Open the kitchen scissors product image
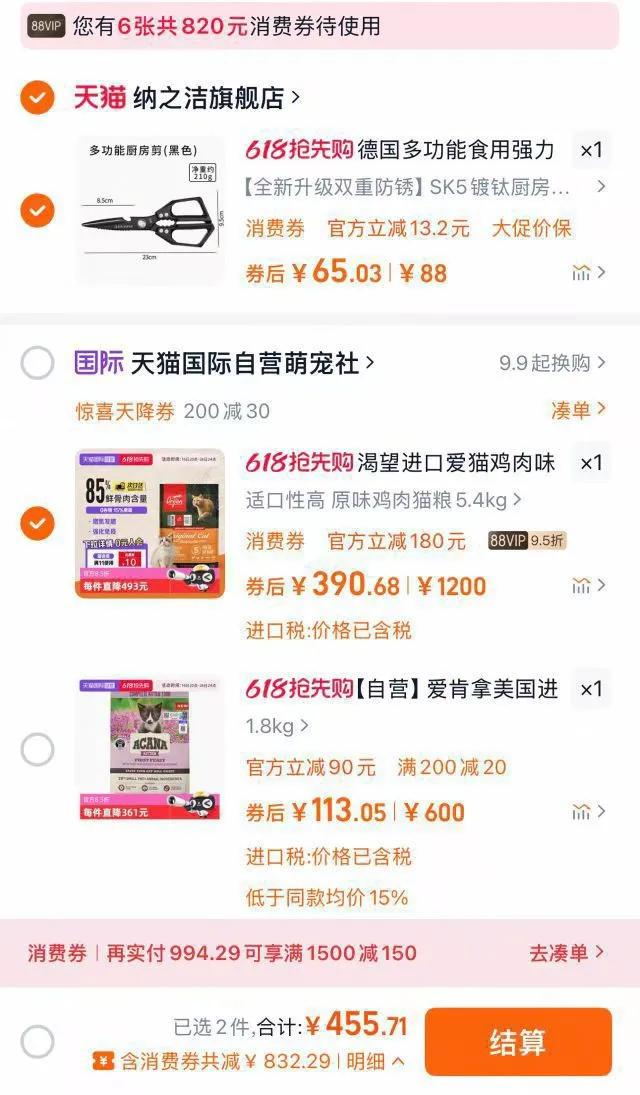 (x=150, y=210)
